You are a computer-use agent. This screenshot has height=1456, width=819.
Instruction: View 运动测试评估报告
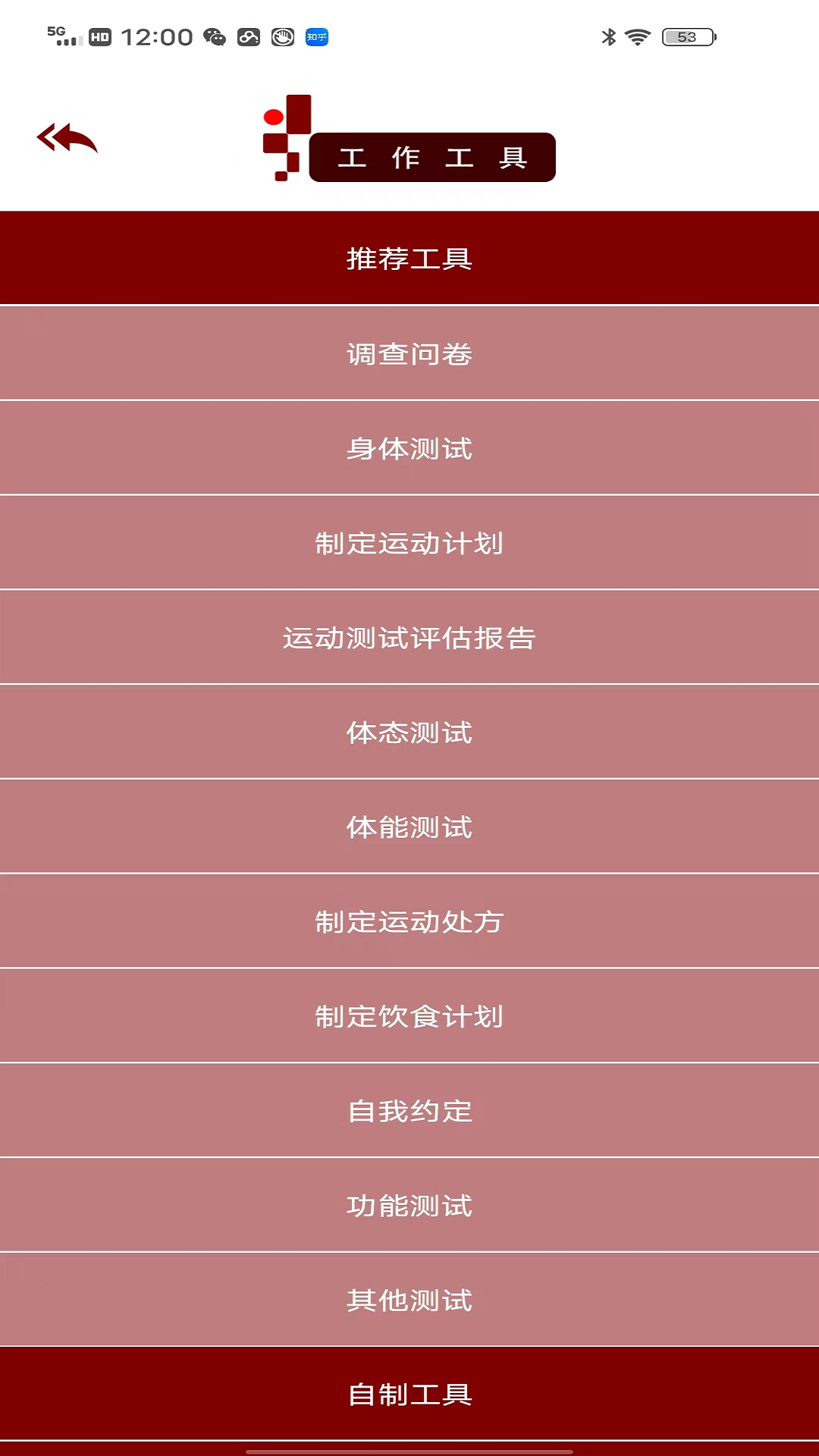(x=409, y=638)
